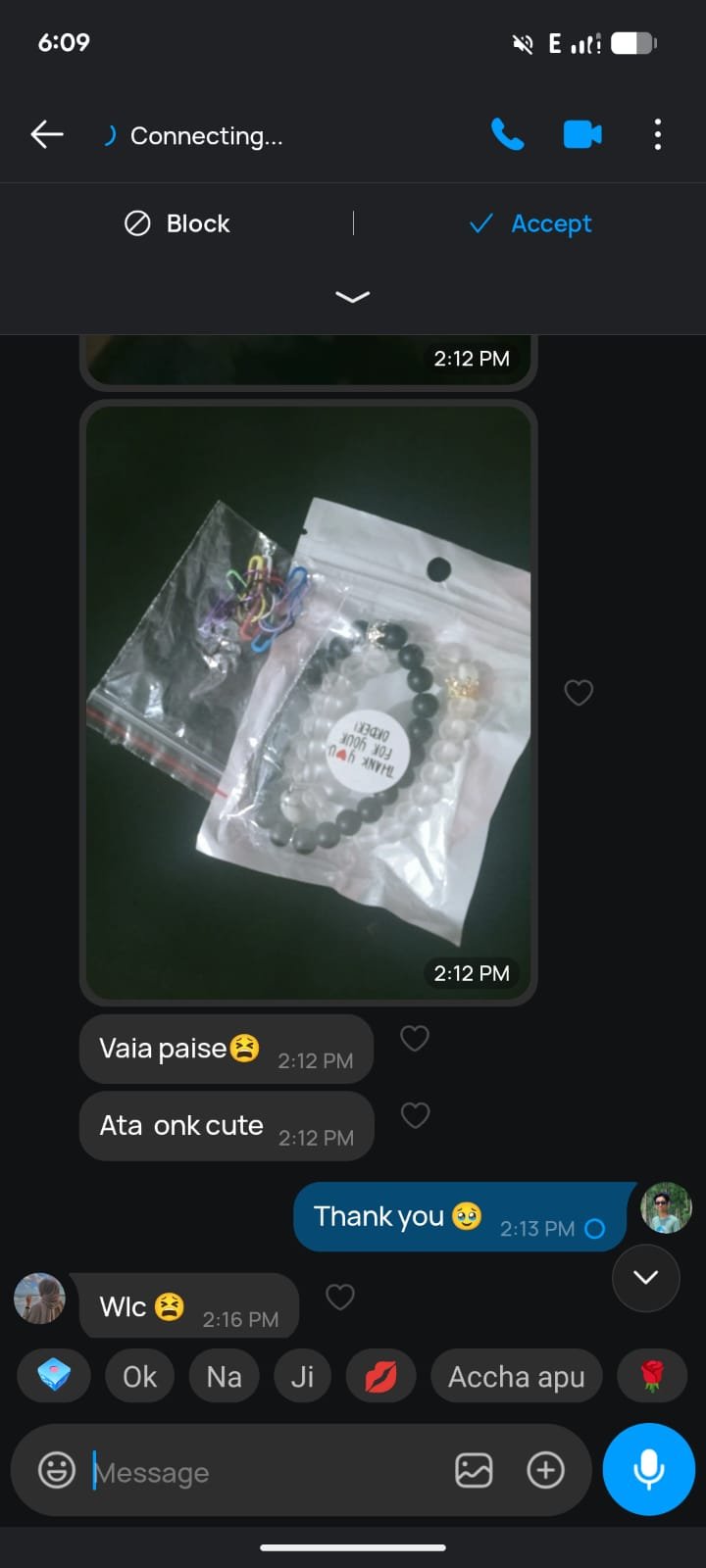Send the "Ok" quick reply
706x1568 pixels.
(x=139, y=1377)
